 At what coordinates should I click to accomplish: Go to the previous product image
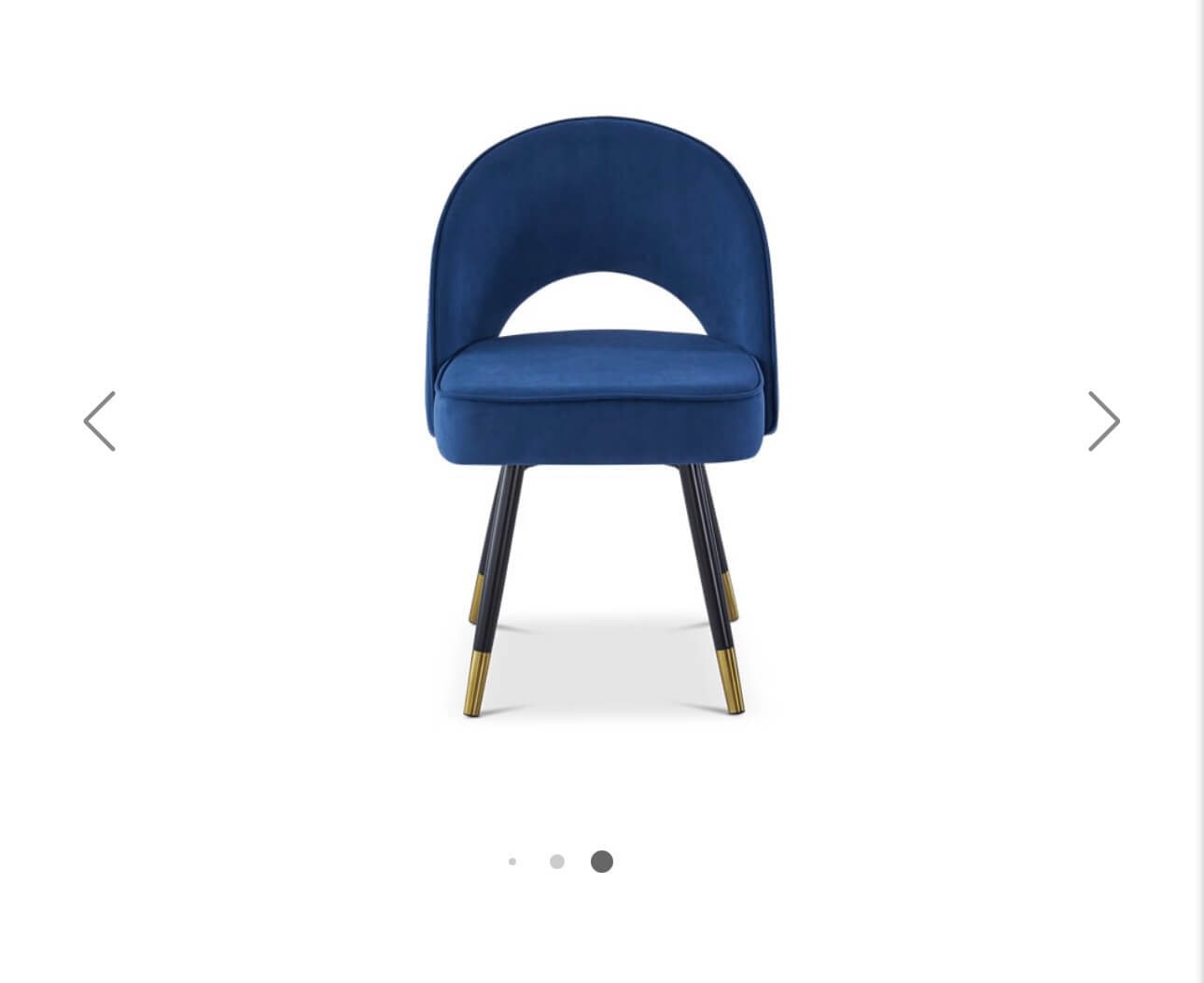coord(100,421)
